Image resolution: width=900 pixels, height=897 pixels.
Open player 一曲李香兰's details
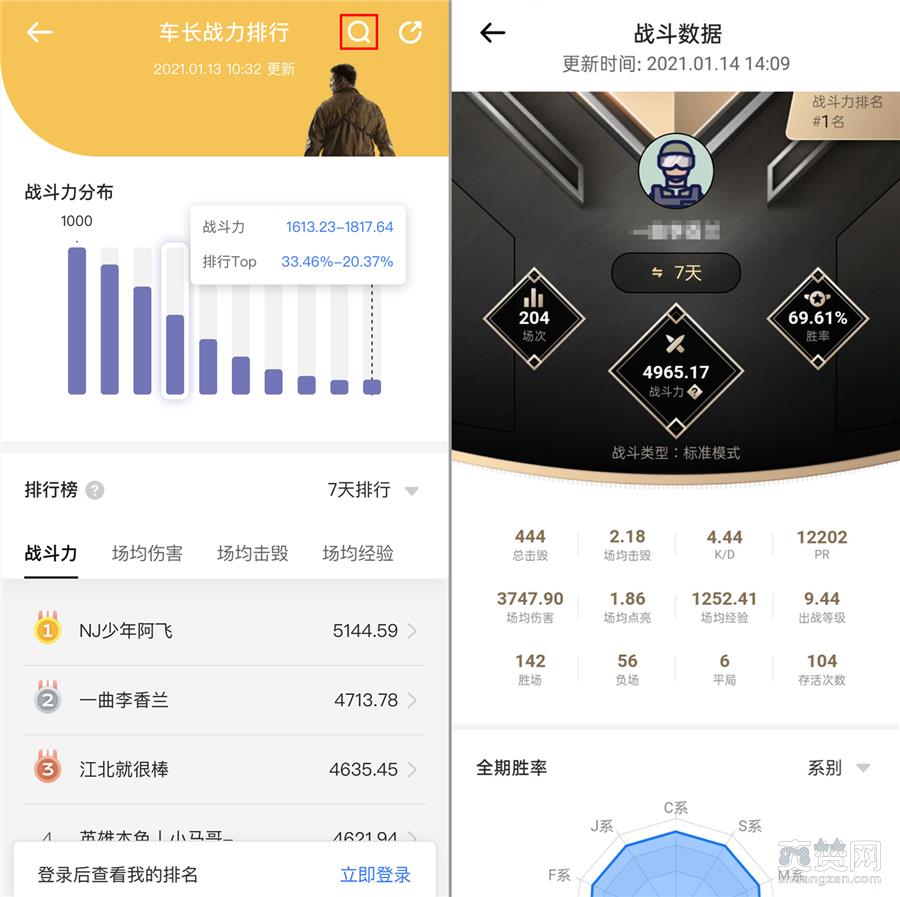(x=224, y=700)
